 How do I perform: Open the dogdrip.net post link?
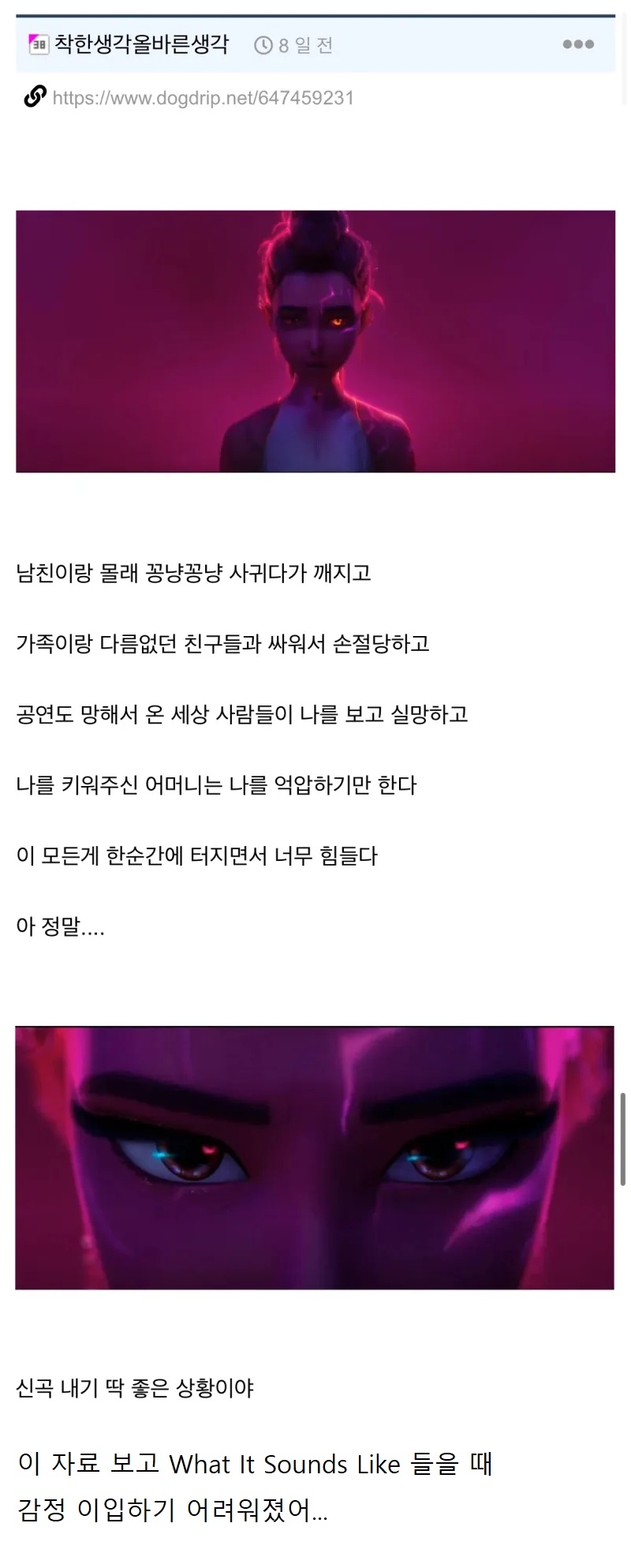[203, 98]
